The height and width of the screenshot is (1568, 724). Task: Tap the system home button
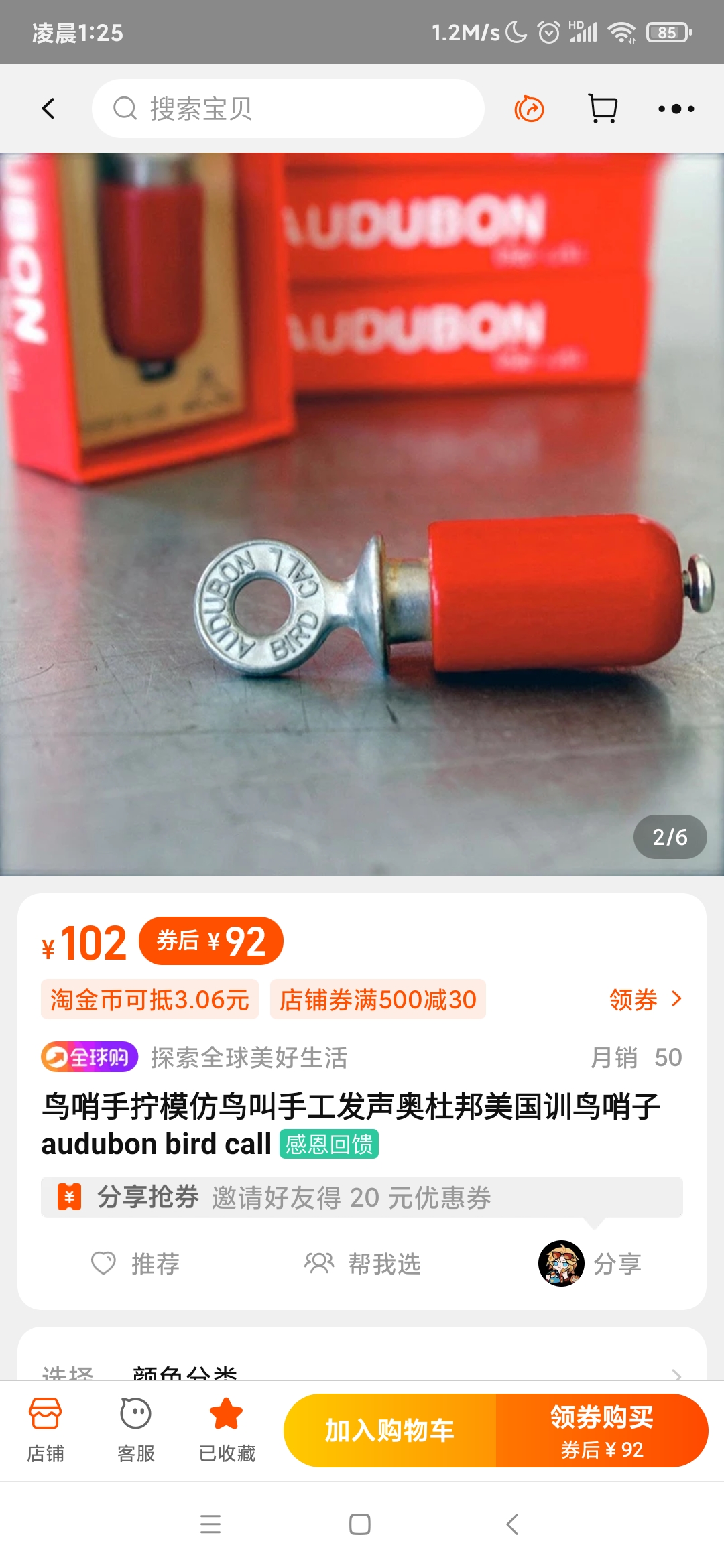tap(360, 1524)
